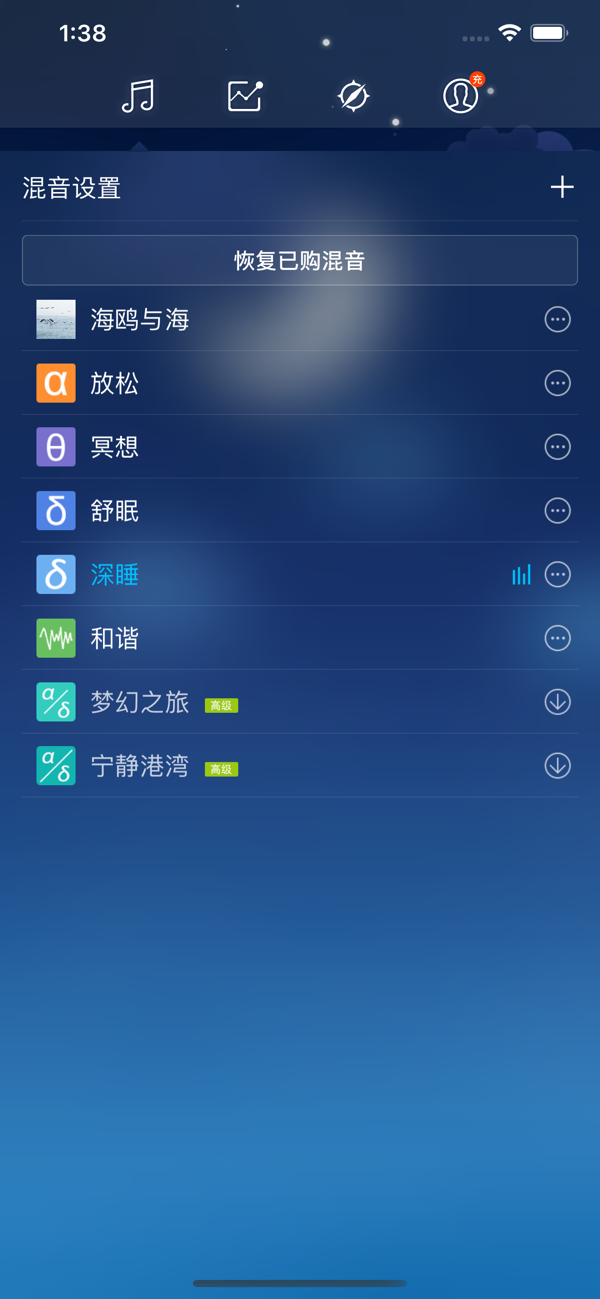Open more options for 舒眠
Viewport: 600px width, 1299px height.
557,511
